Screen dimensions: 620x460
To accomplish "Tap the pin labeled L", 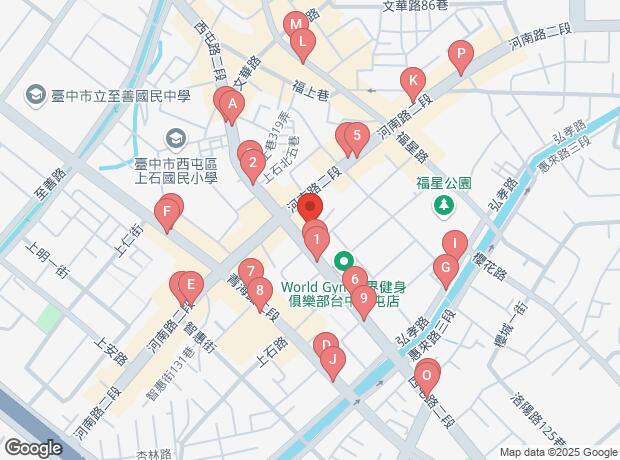I will (x=303, y=42).
